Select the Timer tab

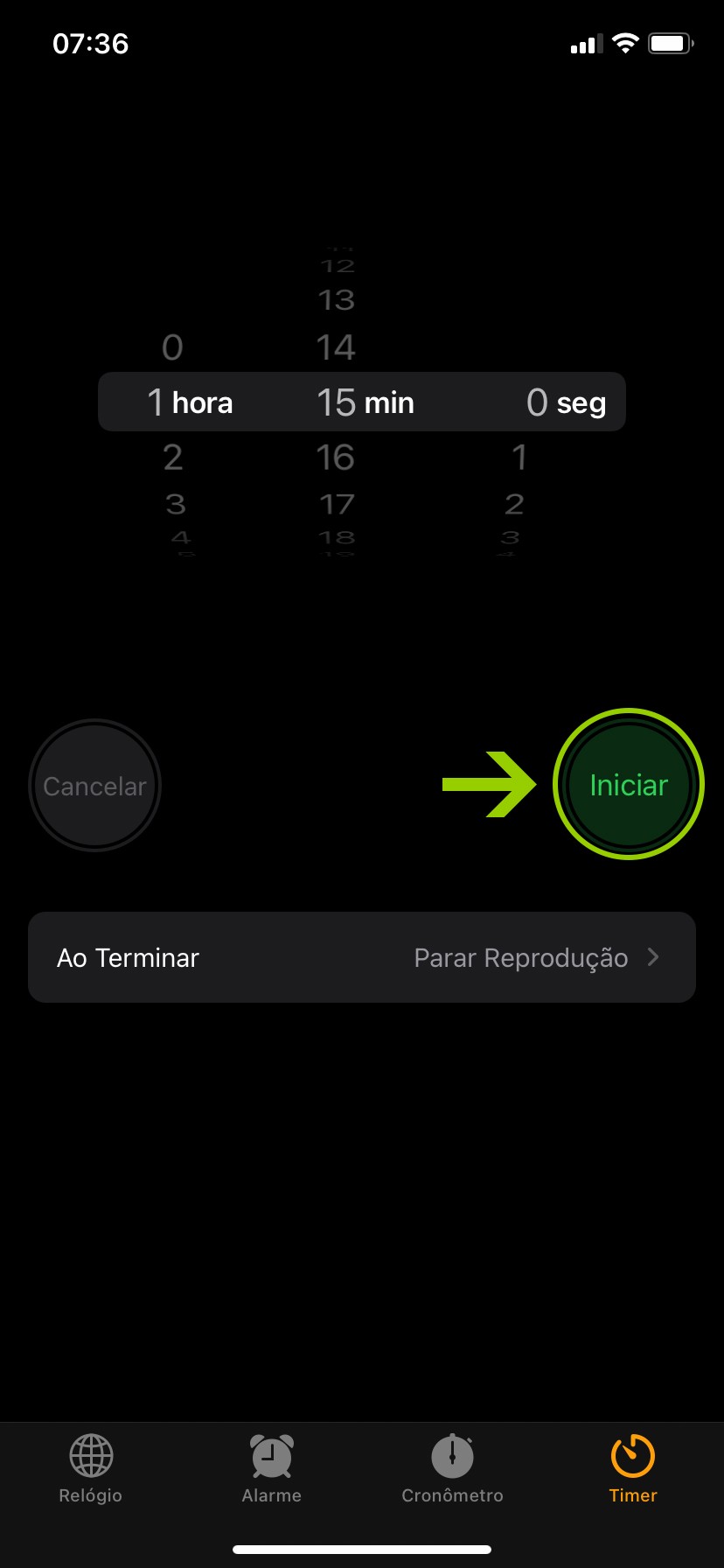633,1469
